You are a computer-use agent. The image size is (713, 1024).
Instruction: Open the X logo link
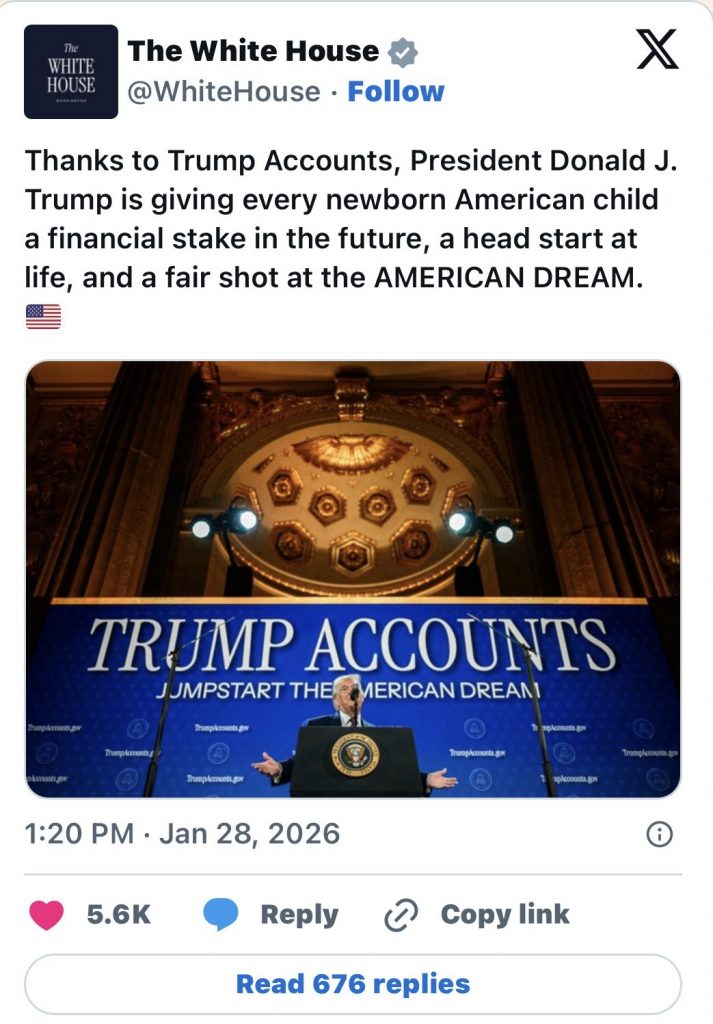pos(657,50)
